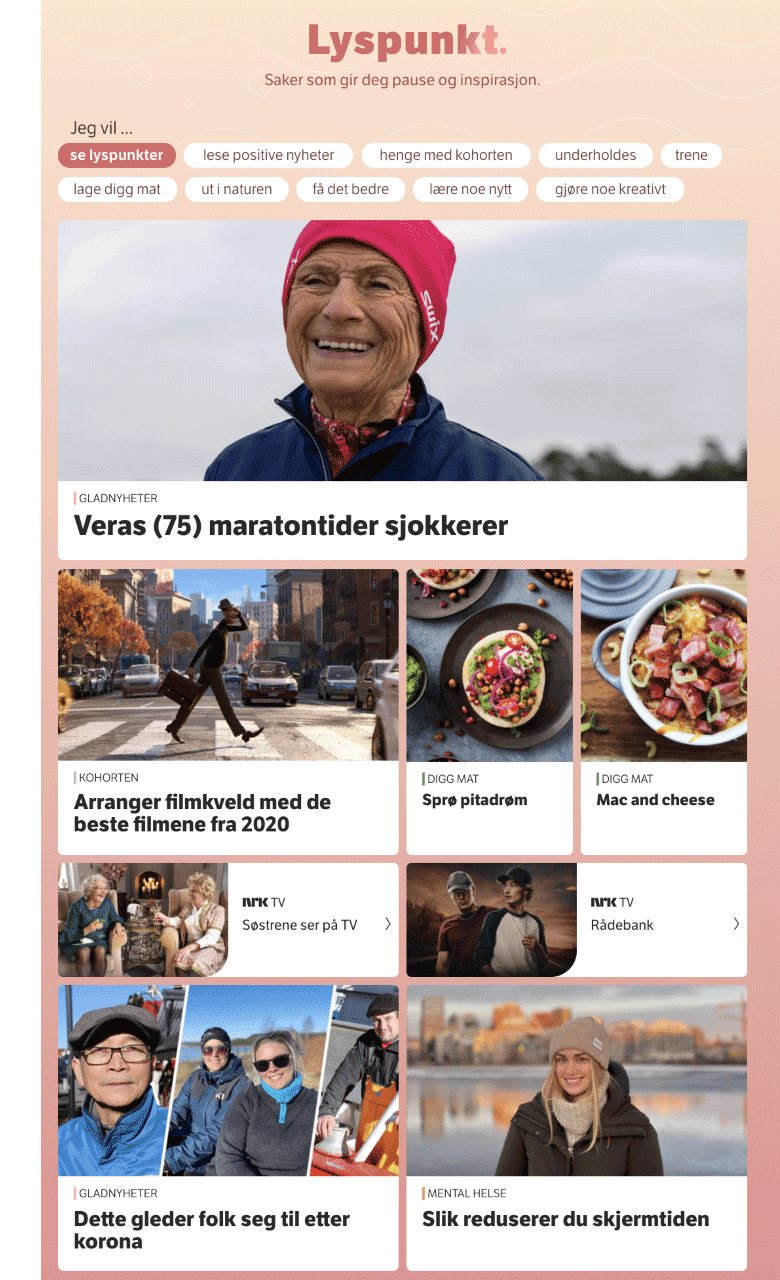Choose the 'underholdes' filter chip
The width and height of the screenshot is (780, 1280).
(x=596, y=155)
